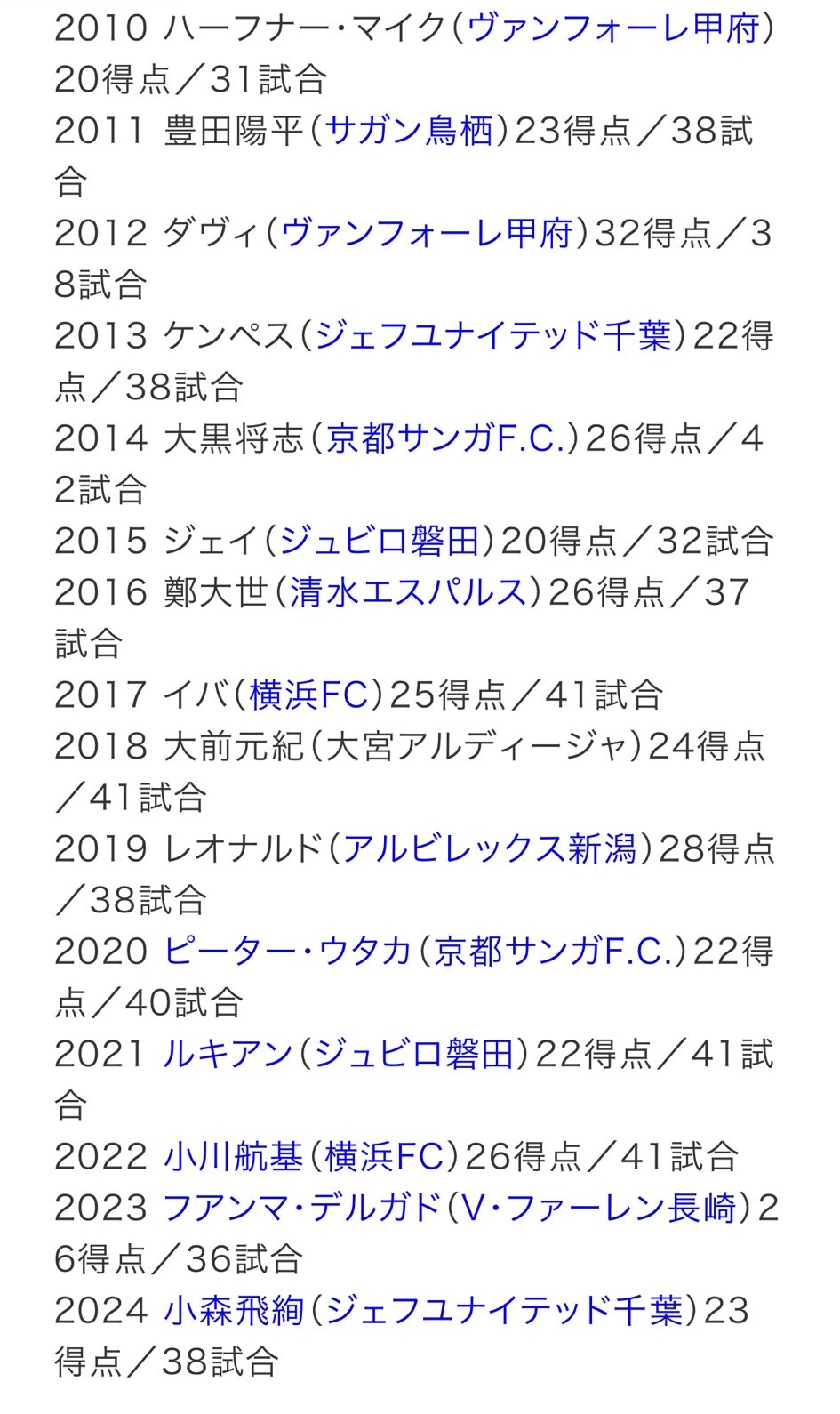Visit the 清水エスパルス link
840x1414 pixels.
click(408, 592)
